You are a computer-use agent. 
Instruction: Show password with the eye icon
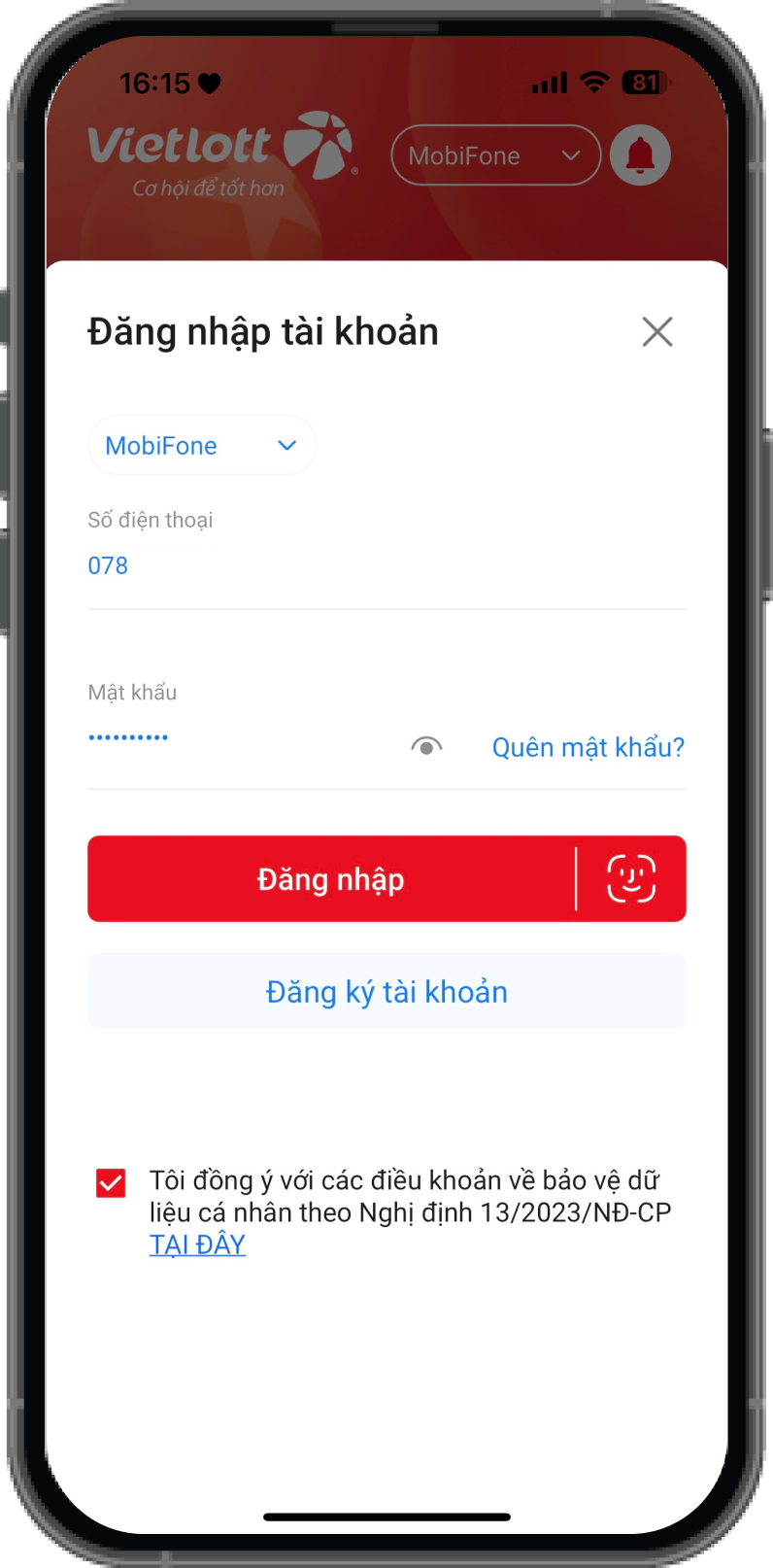426,747
